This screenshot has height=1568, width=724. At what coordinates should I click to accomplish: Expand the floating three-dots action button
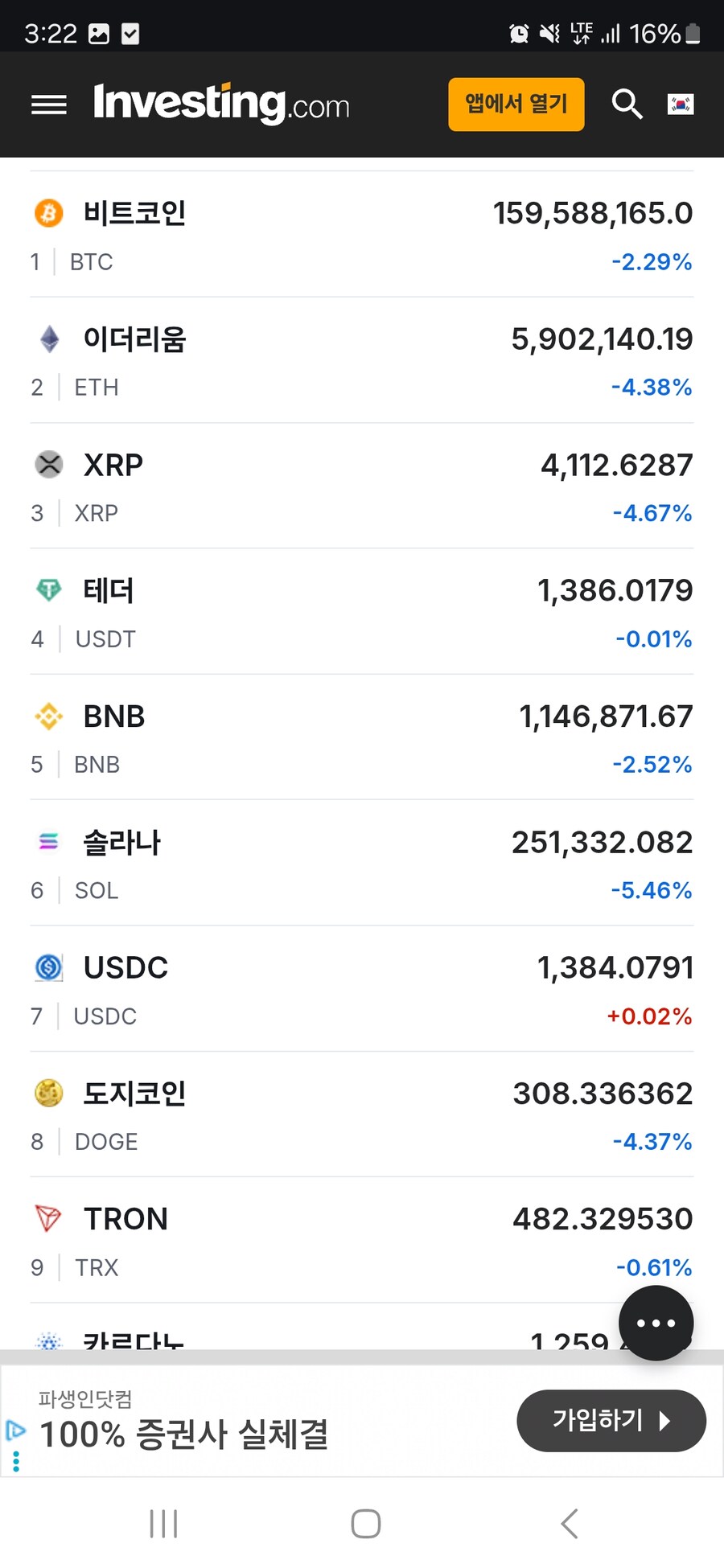click(656, 1324)
